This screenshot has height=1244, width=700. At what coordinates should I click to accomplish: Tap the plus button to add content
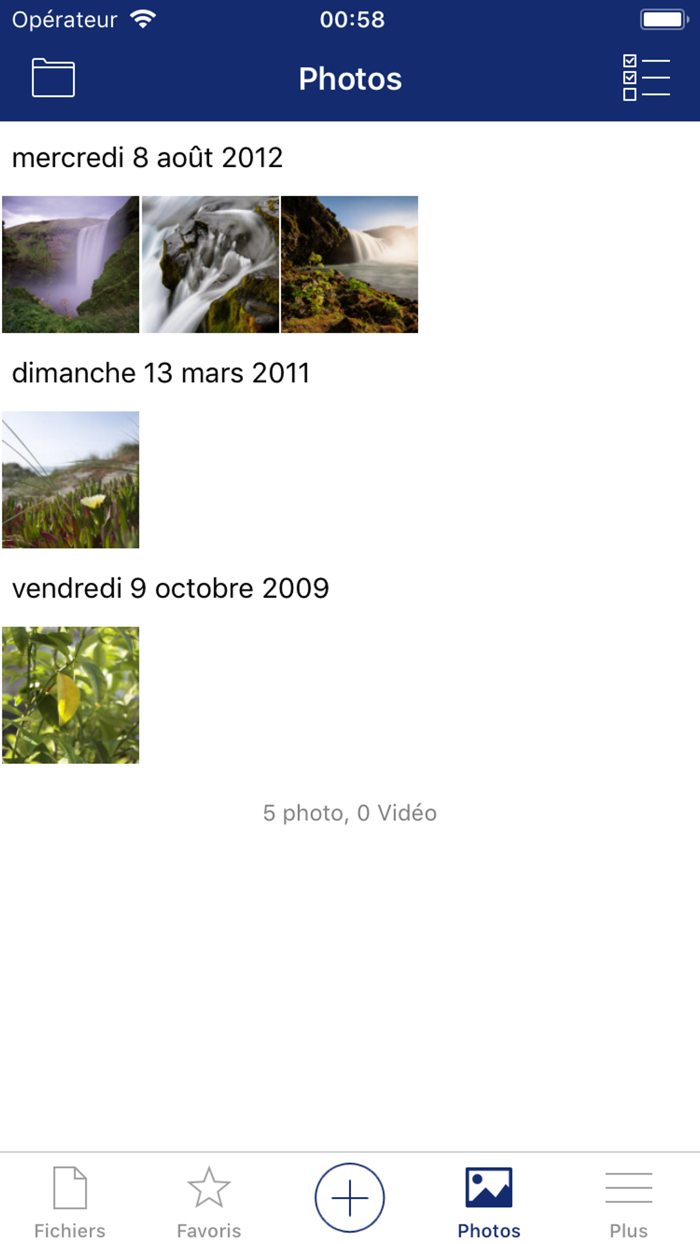pyautogui.click(x=349, y=1198)
